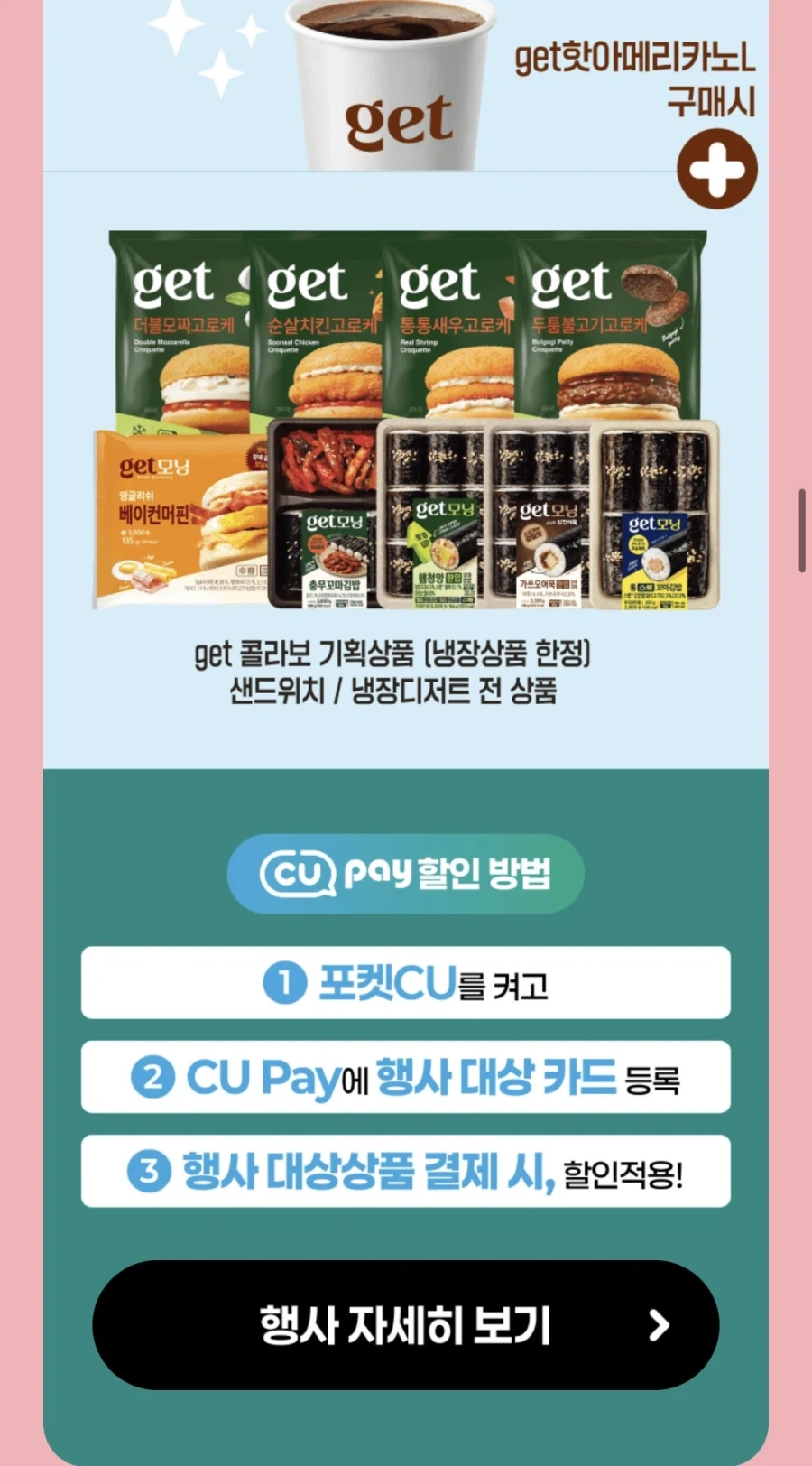Viewport: 812px width, 1466px height.
Task: Click the numbered ③ circle icon
Action: pos(149,1171)
